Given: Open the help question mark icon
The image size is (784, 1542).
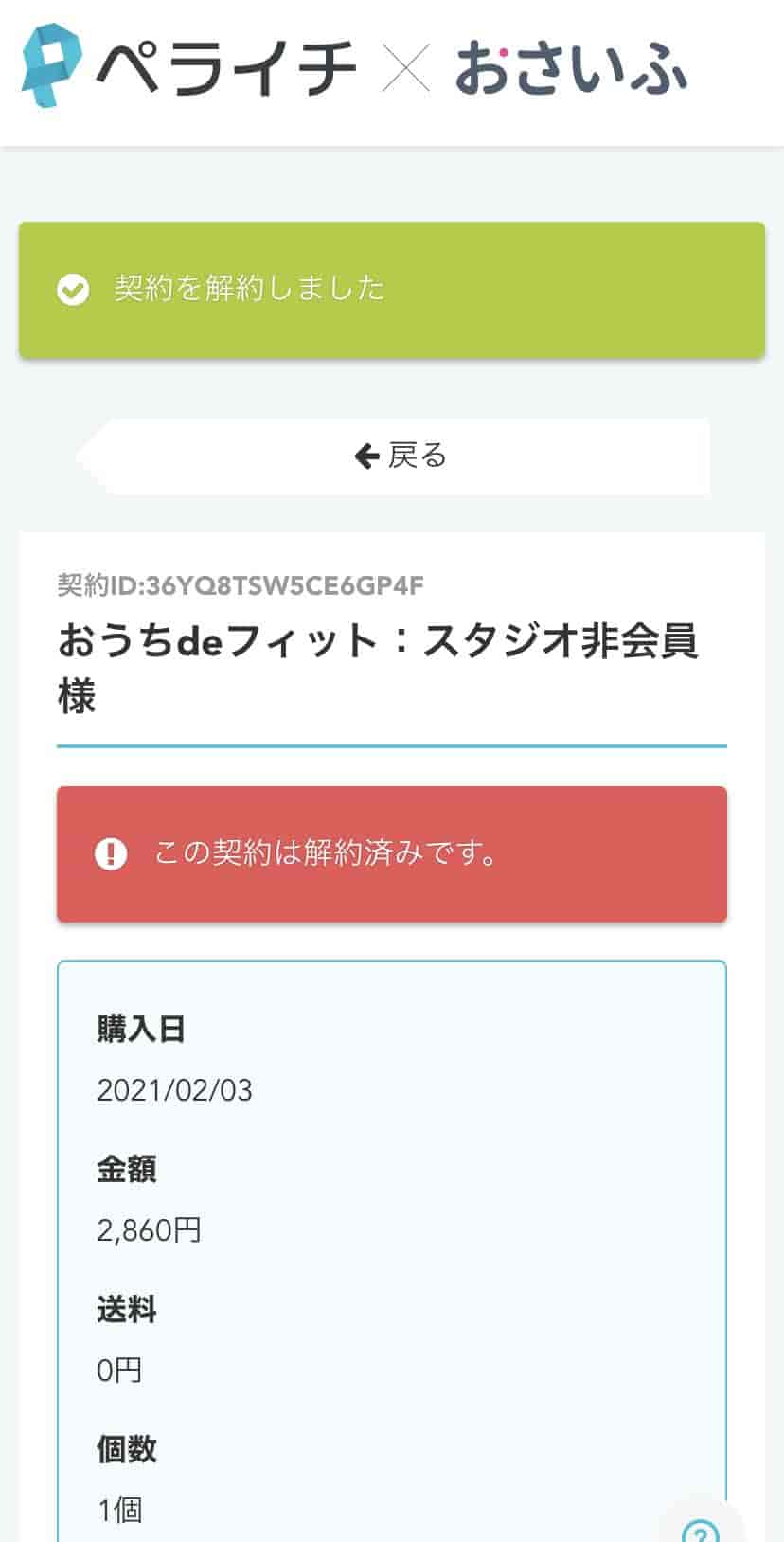Looking at the screenshot, I should click(x=701, y=1529).
